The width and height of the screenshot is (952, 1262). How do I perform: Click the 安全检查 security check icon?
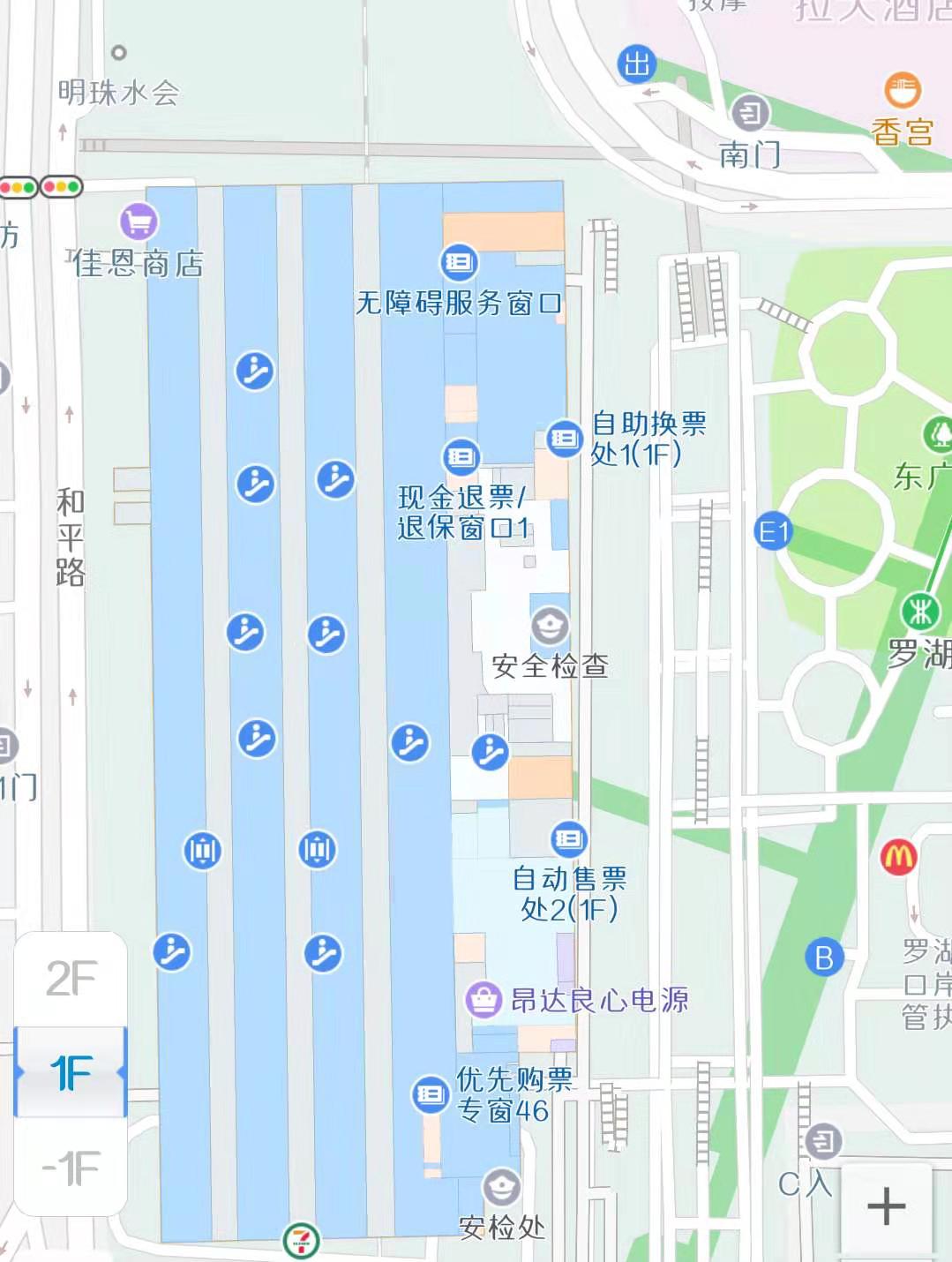[549, 627]
